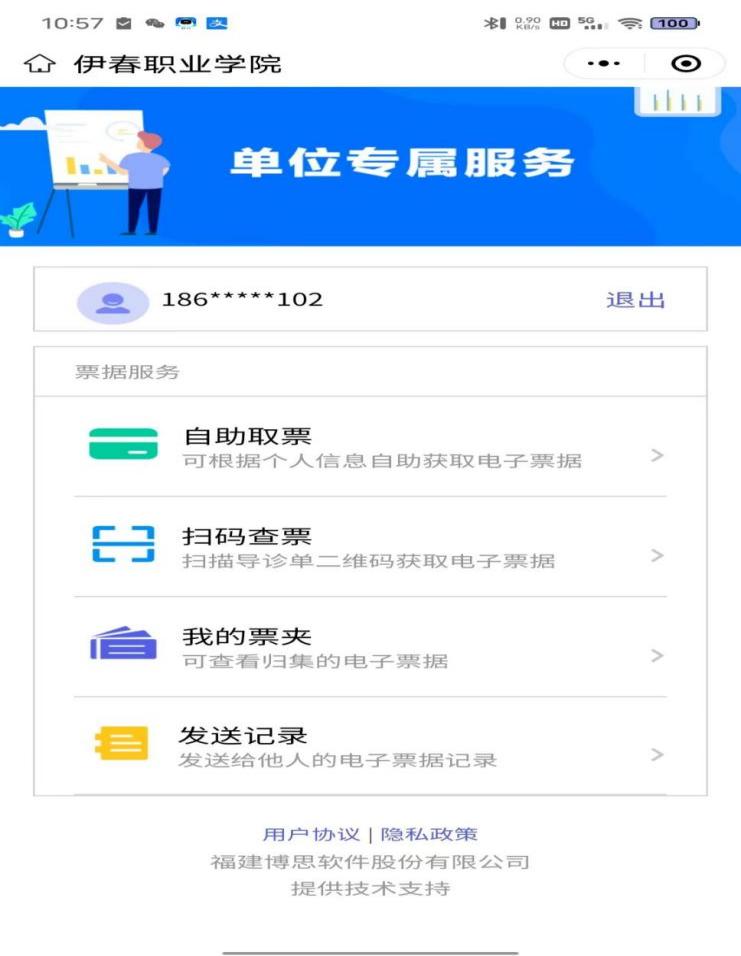Screen dimensions: 741x956
Task: Close the mini program with the circle button
Action: [x=685, y=64]
